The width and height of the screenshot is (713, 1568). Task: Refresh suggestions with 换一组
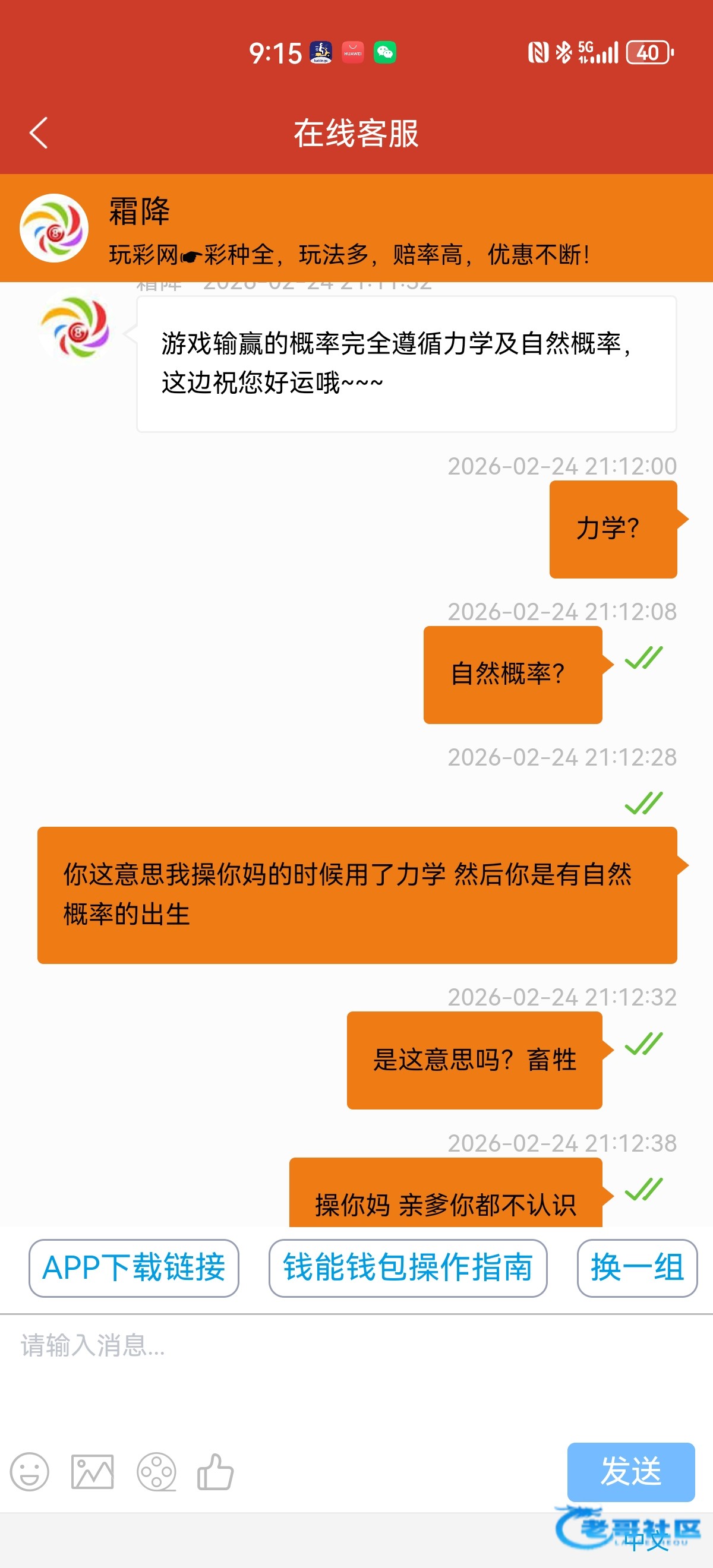point(637,1268)
